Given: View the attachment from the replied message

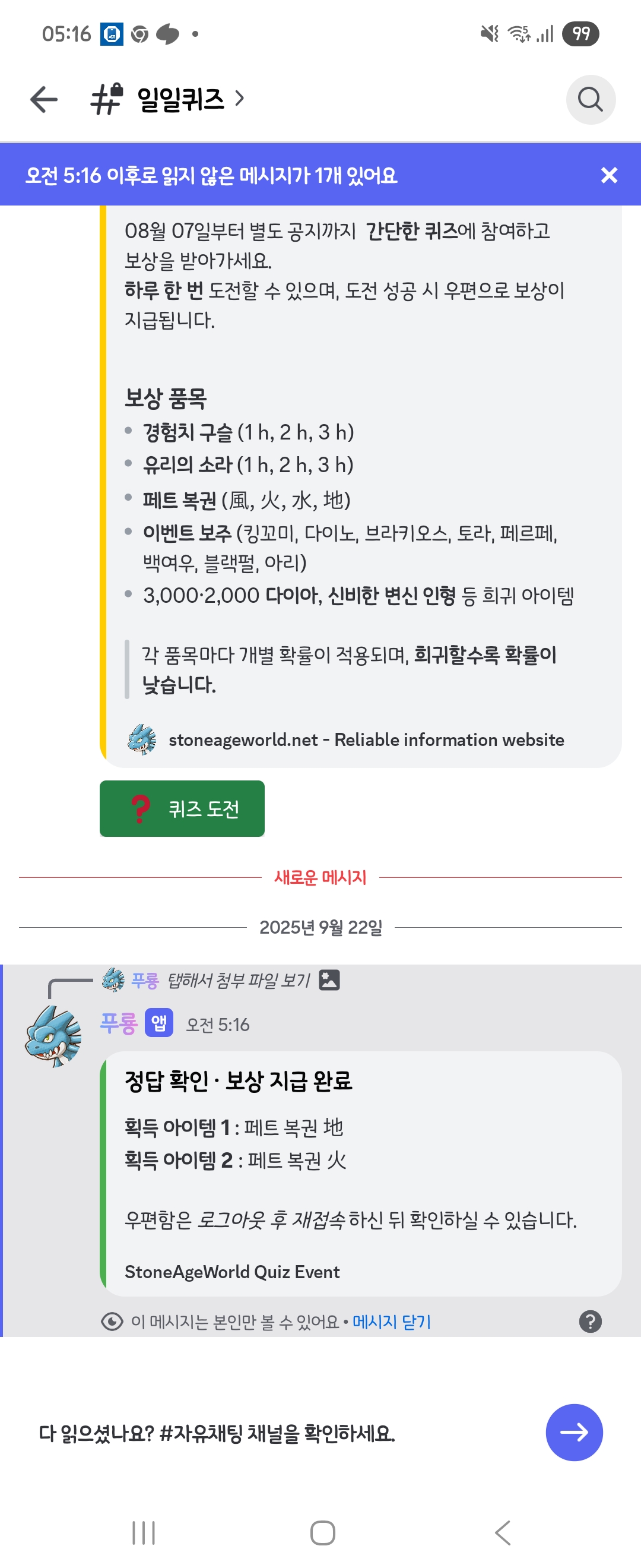Looking at the screenshot, I should [239, 980].
